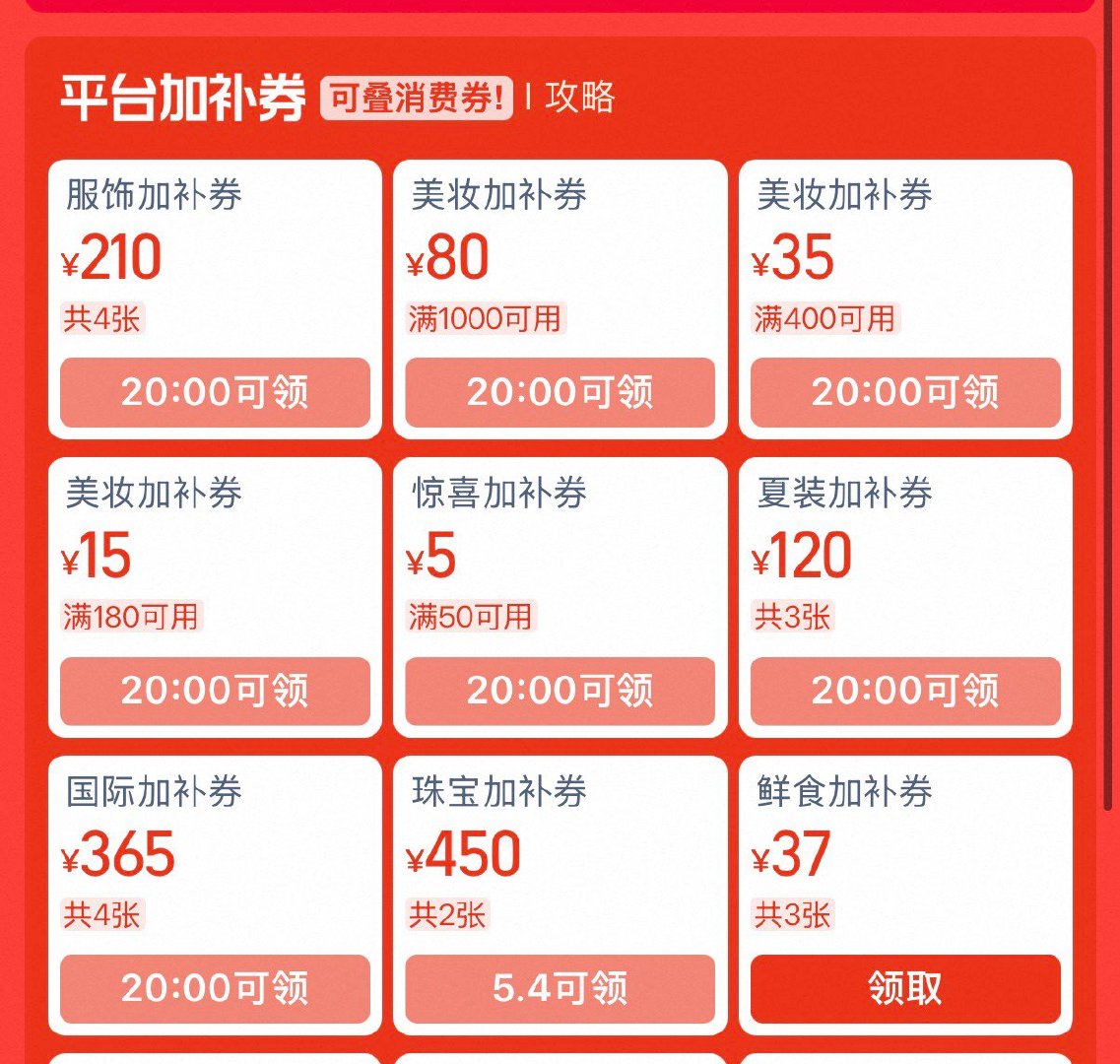
Task: Open the 攻略 guide link
Action: [x=579, y=97]
